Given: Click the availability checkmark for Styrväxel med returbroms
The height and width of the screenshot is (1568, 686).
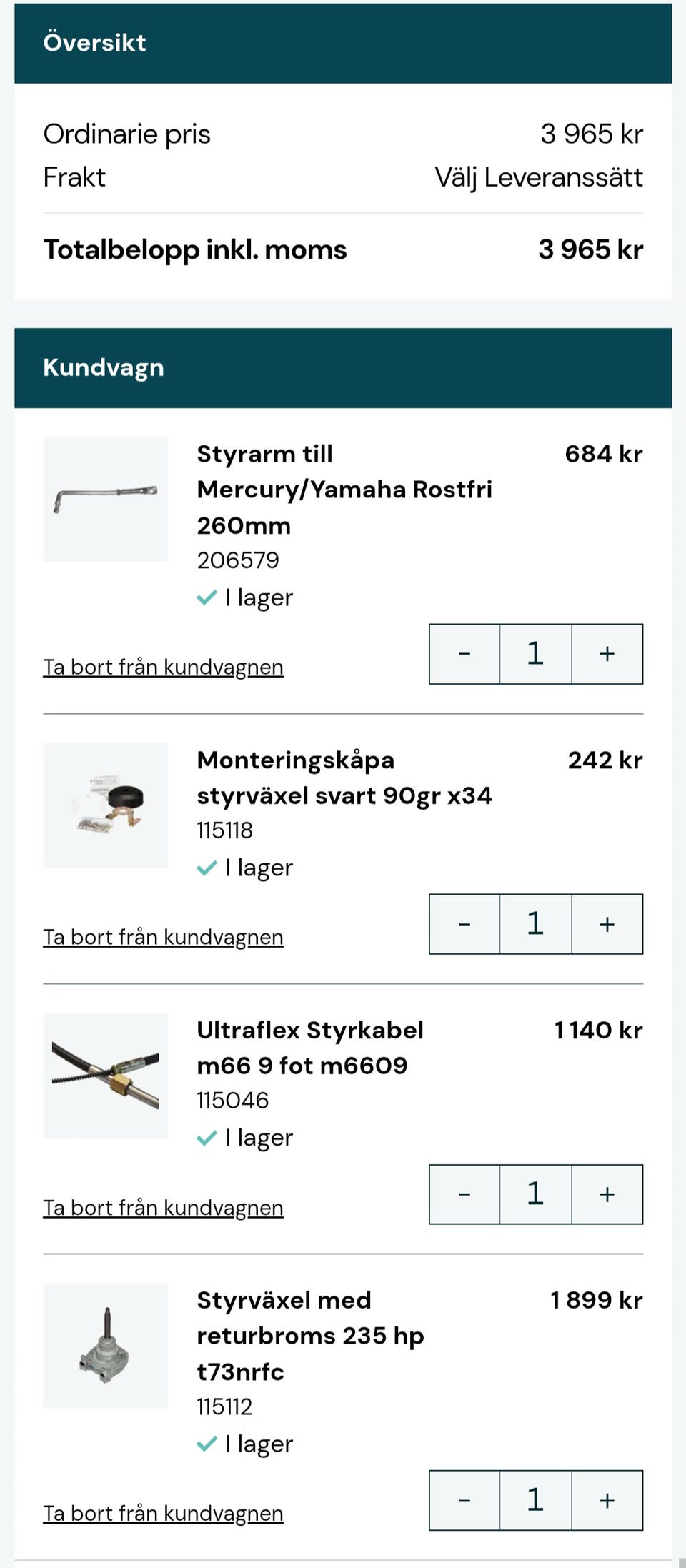Looking at the screenshot, I should tap(207, 1444).
